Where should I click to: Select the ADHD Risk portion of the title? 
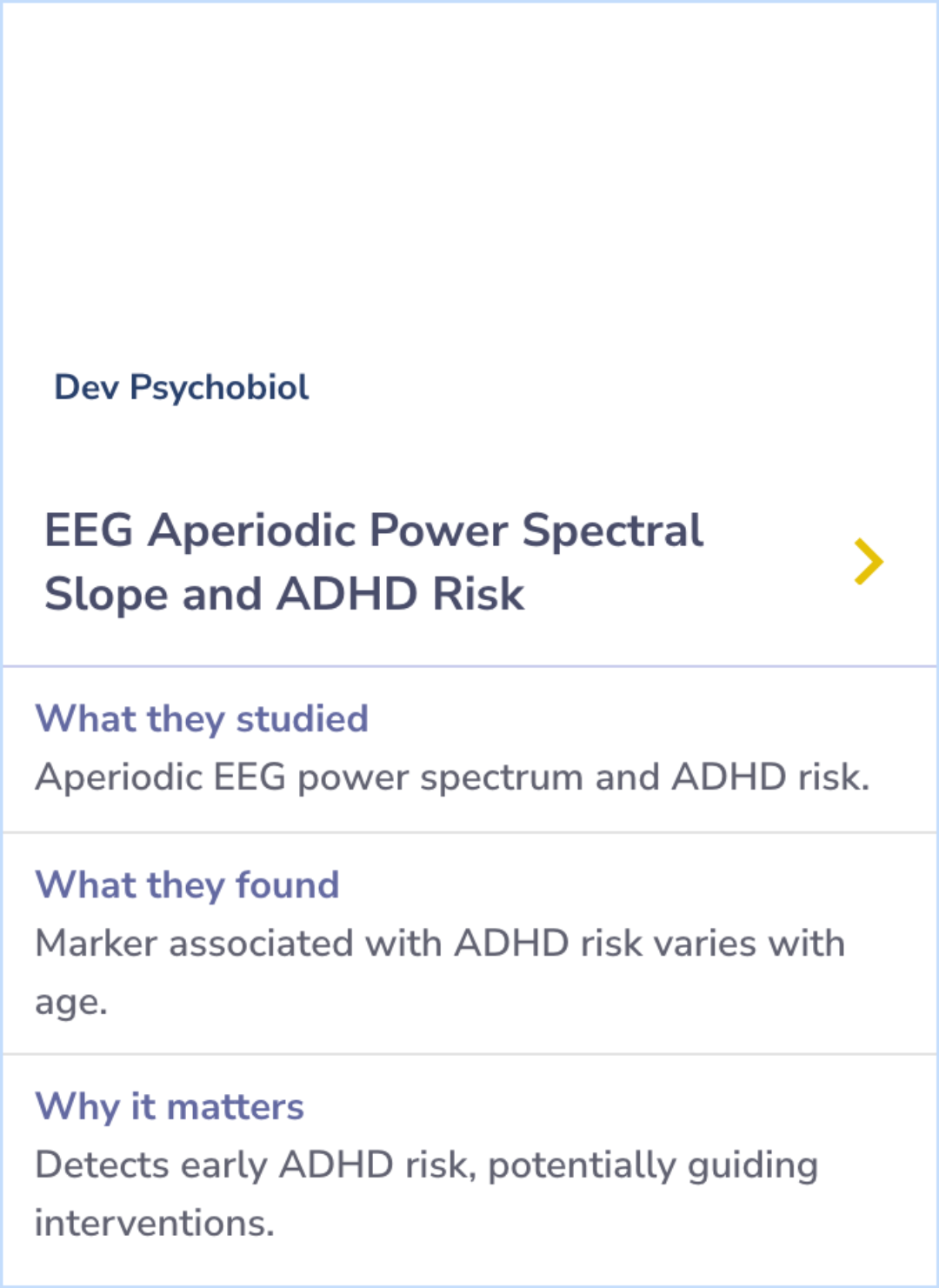[409, 594]
